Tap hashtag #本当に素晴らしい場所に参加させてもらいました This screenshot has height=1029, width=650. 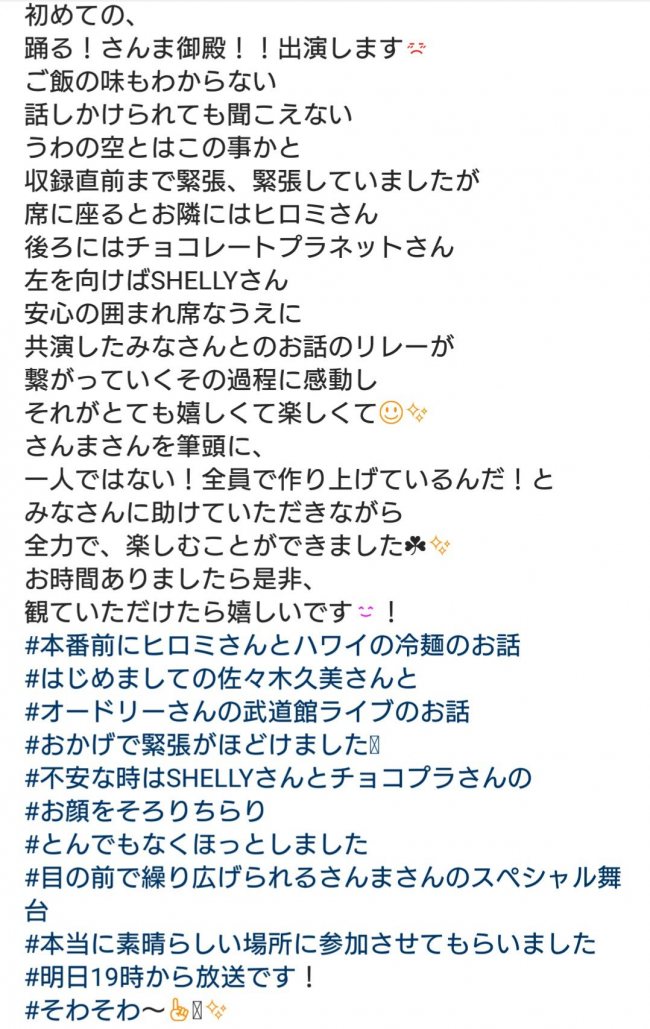(x=310, y=943)
